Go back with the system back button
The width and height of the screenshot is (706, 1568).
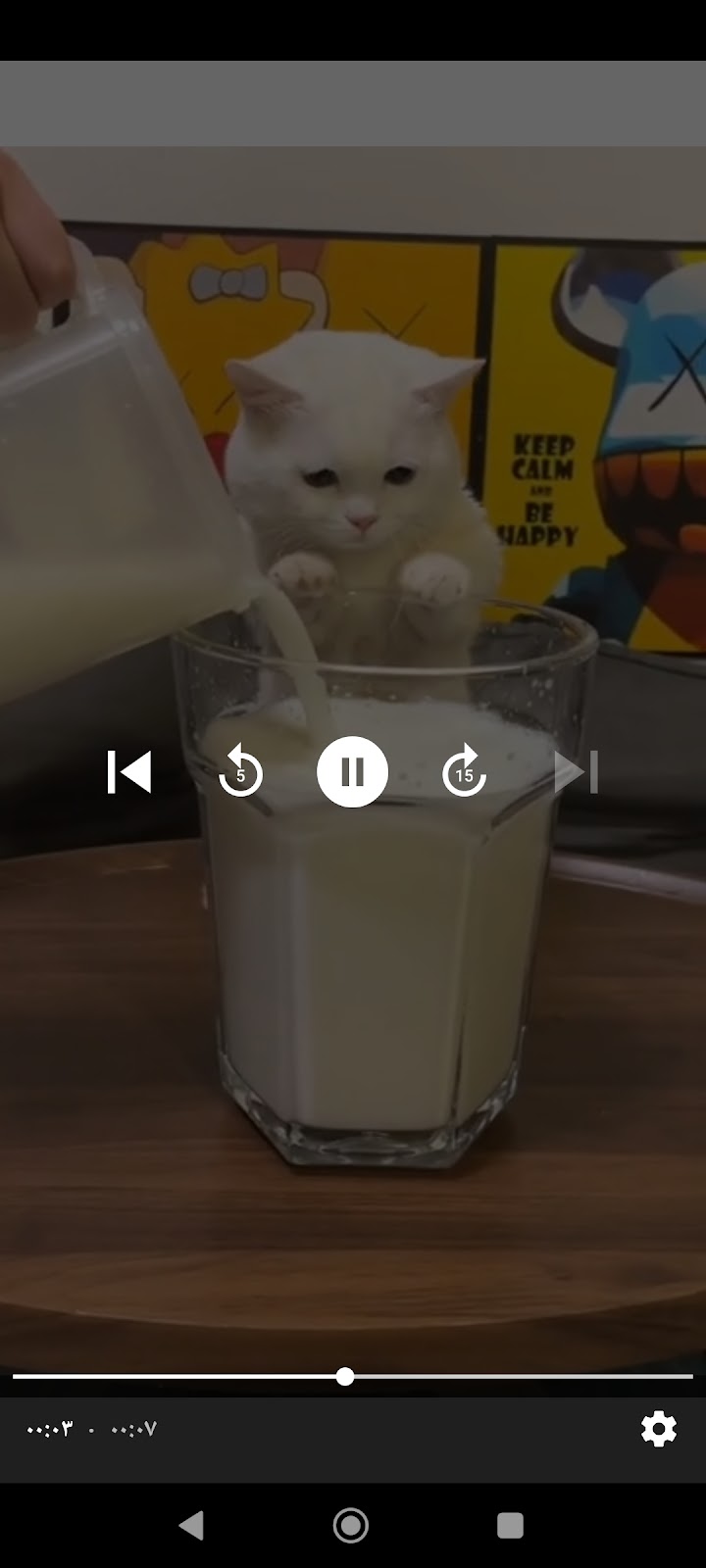pyautogui.click(x=192, y=1525)
